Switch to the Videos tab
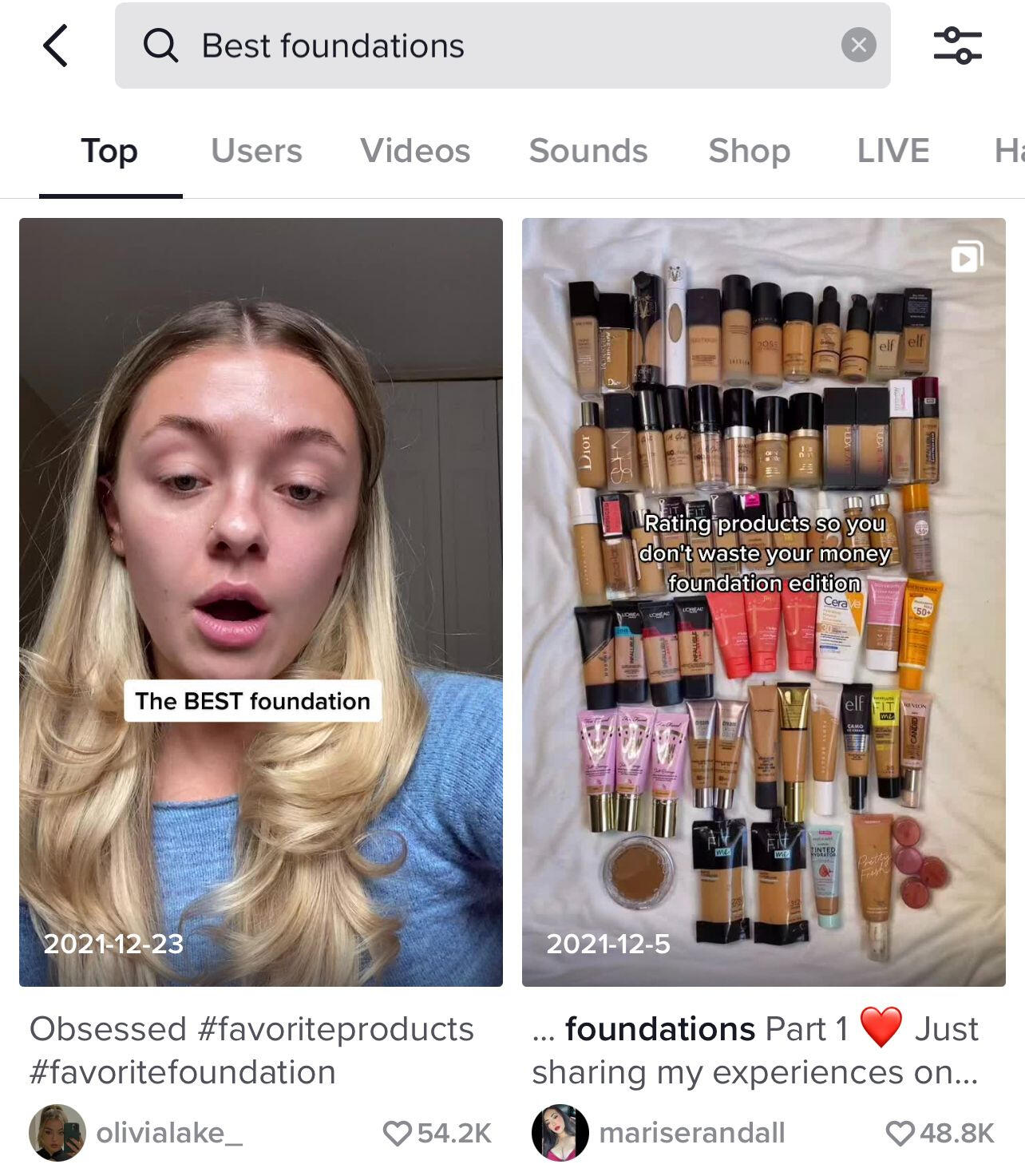1025x1176 pixels. point(415,150)
